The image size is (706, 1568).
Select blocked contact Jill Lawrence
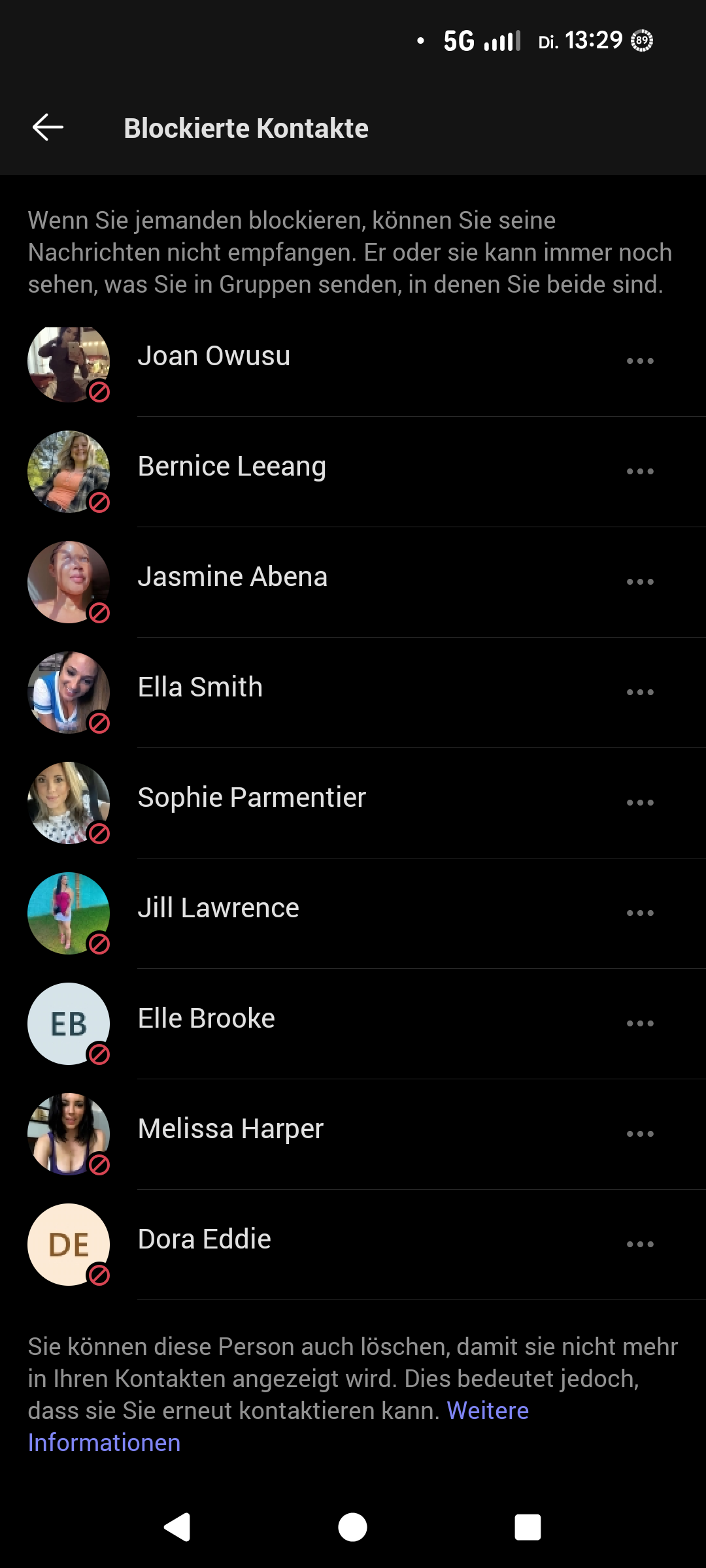[x=218, y=909]
